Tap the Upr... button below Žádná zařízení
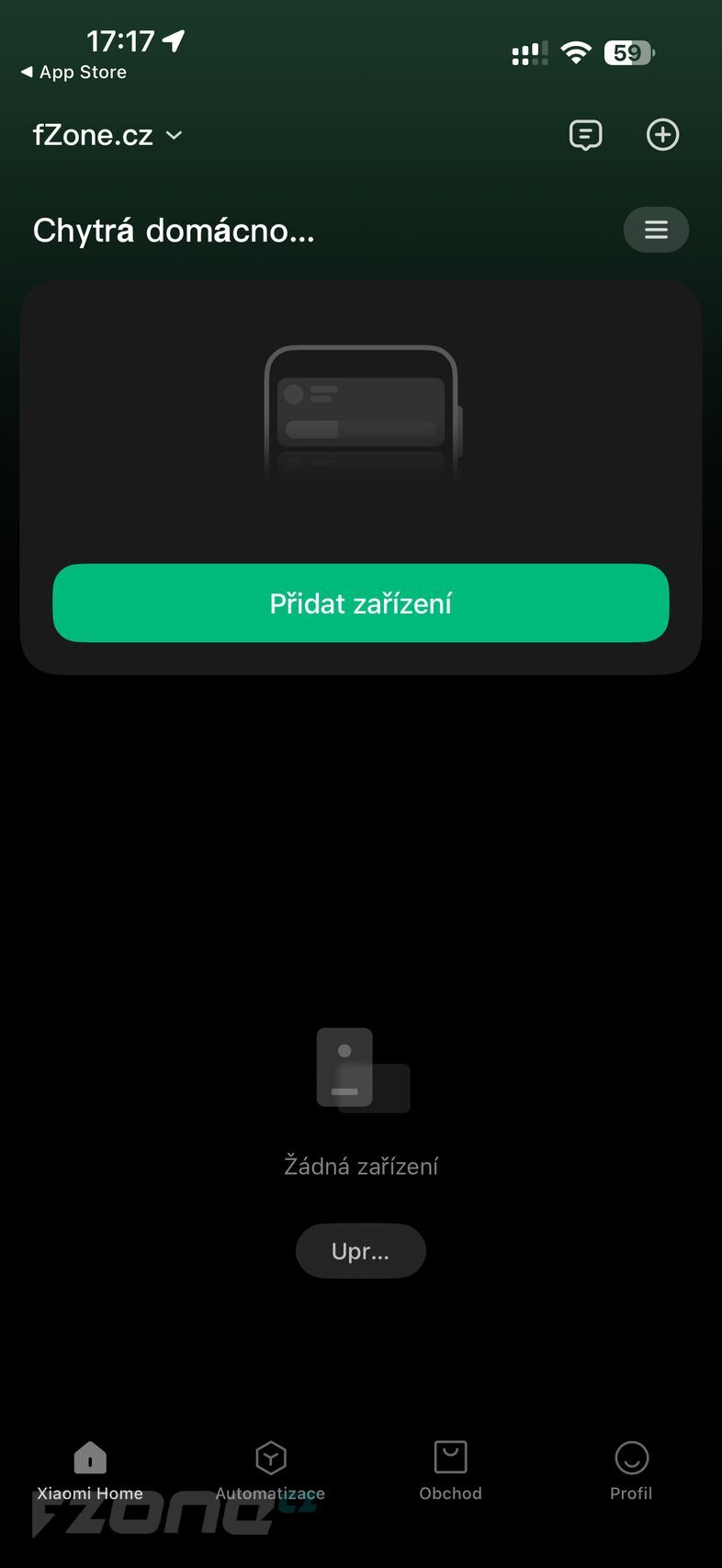This screenshot has height=1568, width=722. pos(361,1251)
